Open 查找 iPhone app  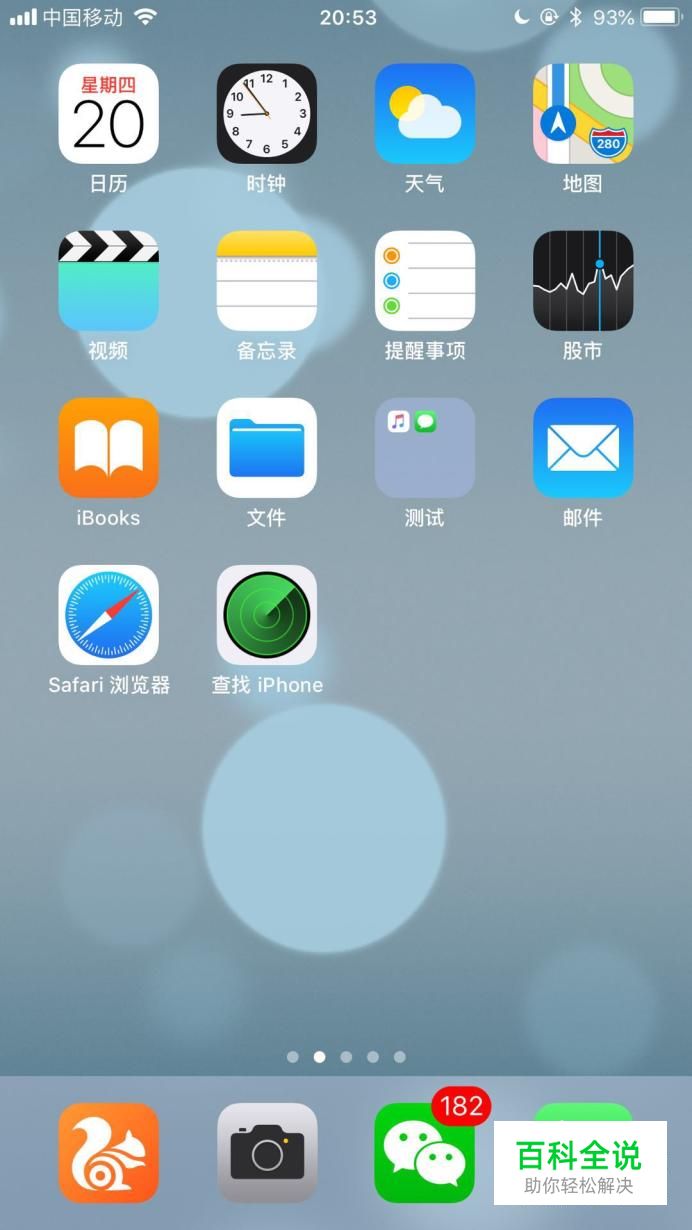266,615
